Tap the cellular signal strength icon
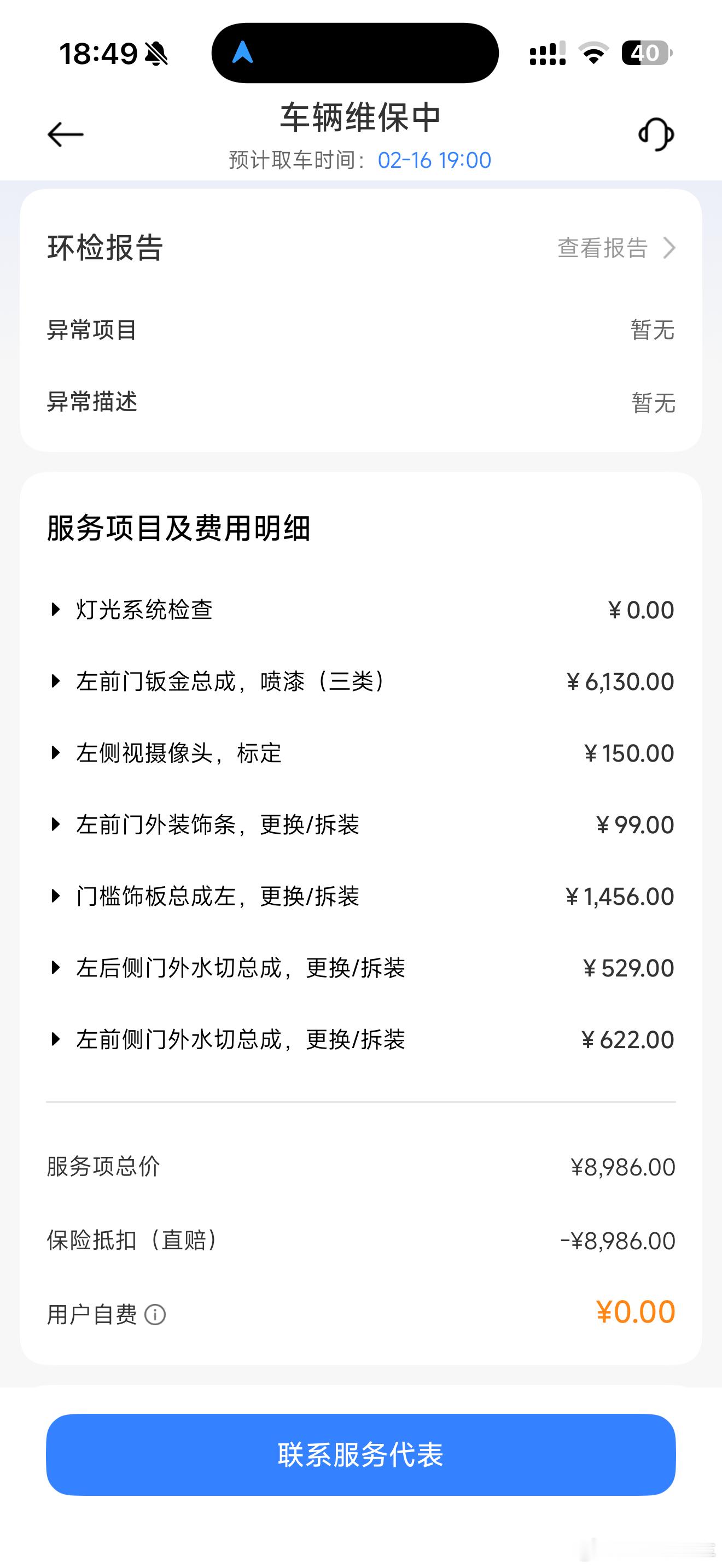The height and width of the screenshot is (1568, 722). tap(546, 54)
